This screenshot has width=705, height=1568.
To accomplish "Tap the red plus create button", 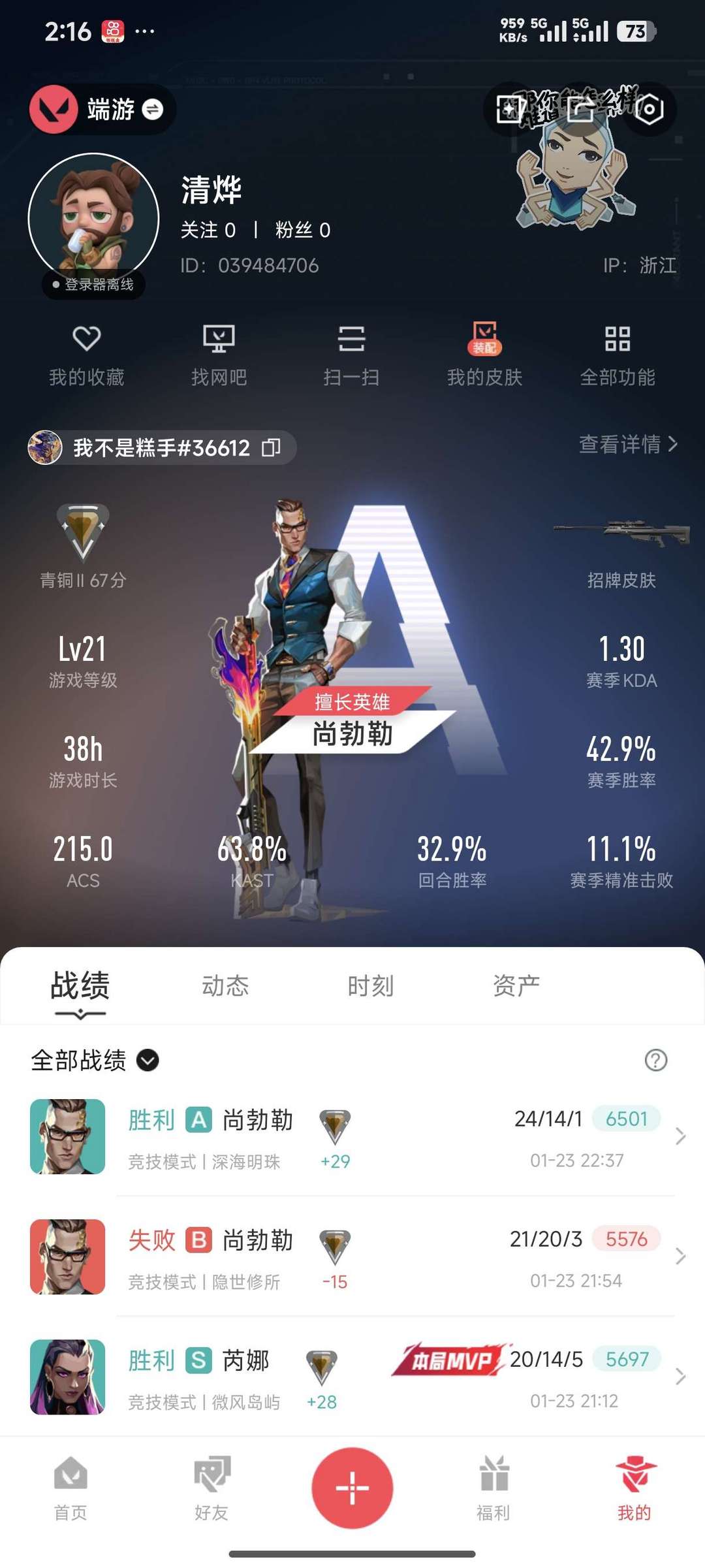I will point(352,1488).
